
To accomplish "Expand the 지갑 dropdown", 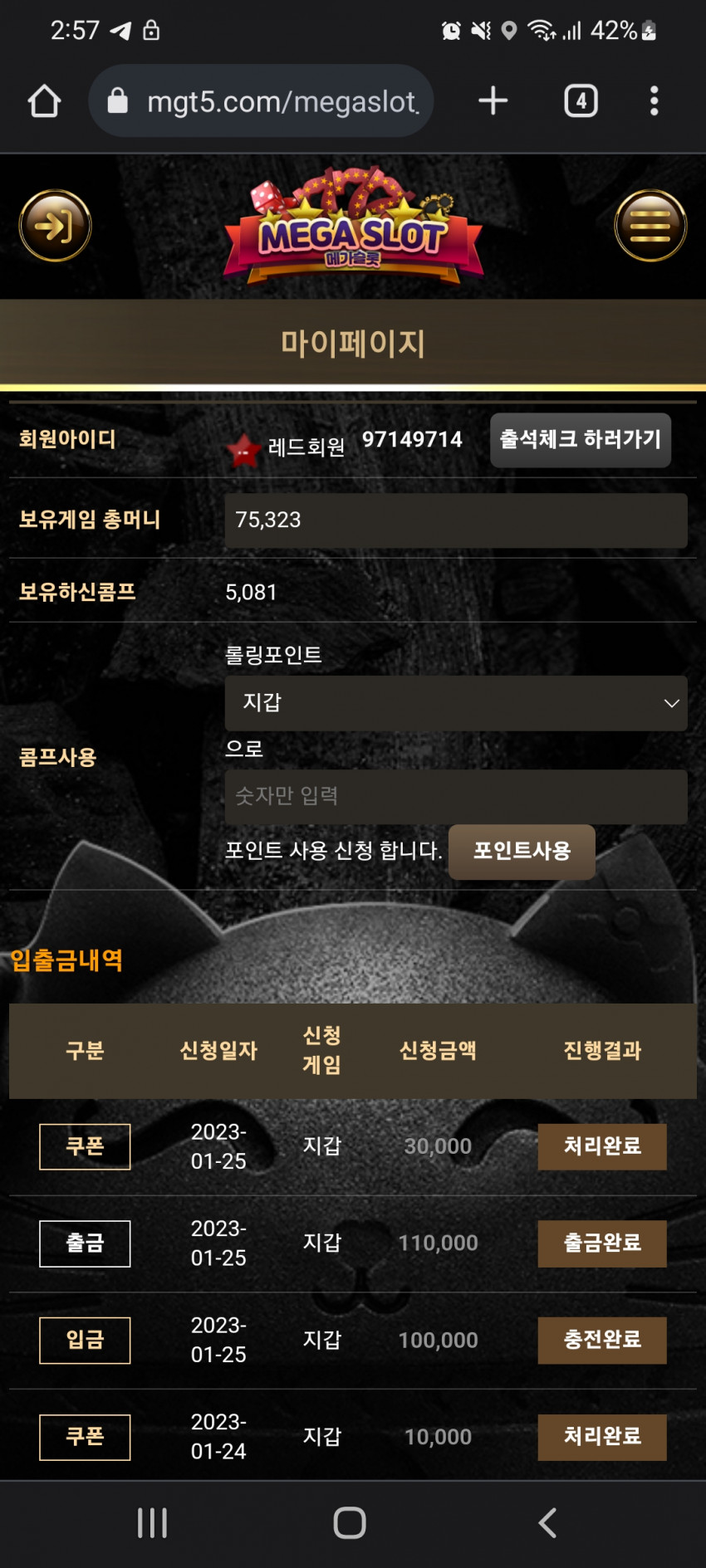I will (456, 703).
